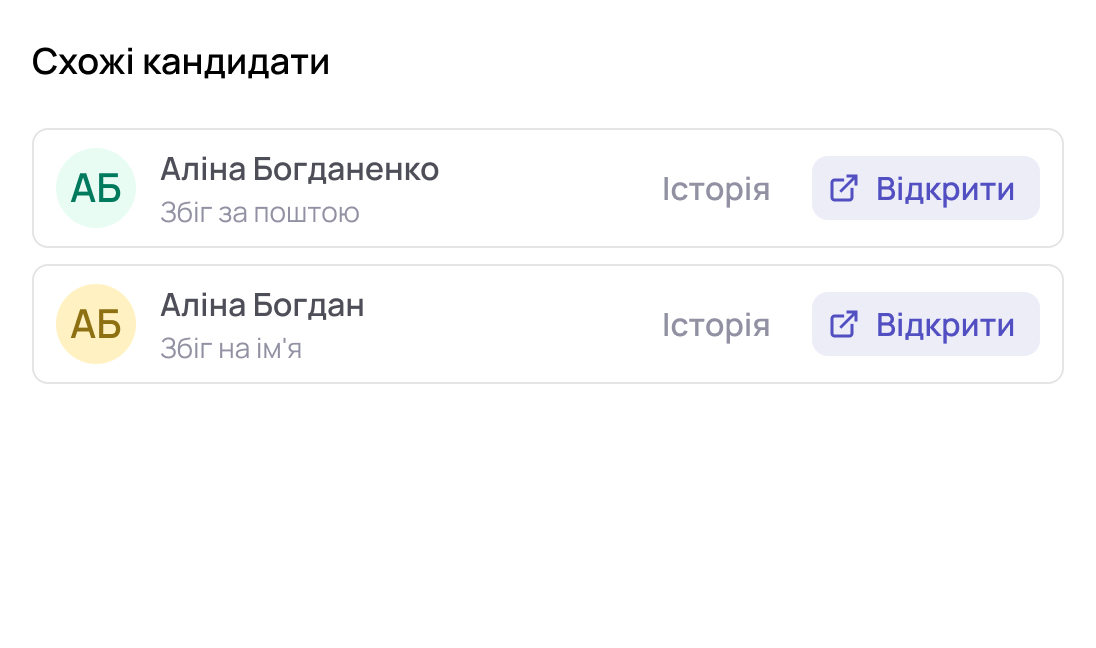This screenshot has width=1096, height=648.
Task: Show Історія for Аліна Богдан
Action: coord(716,325)
